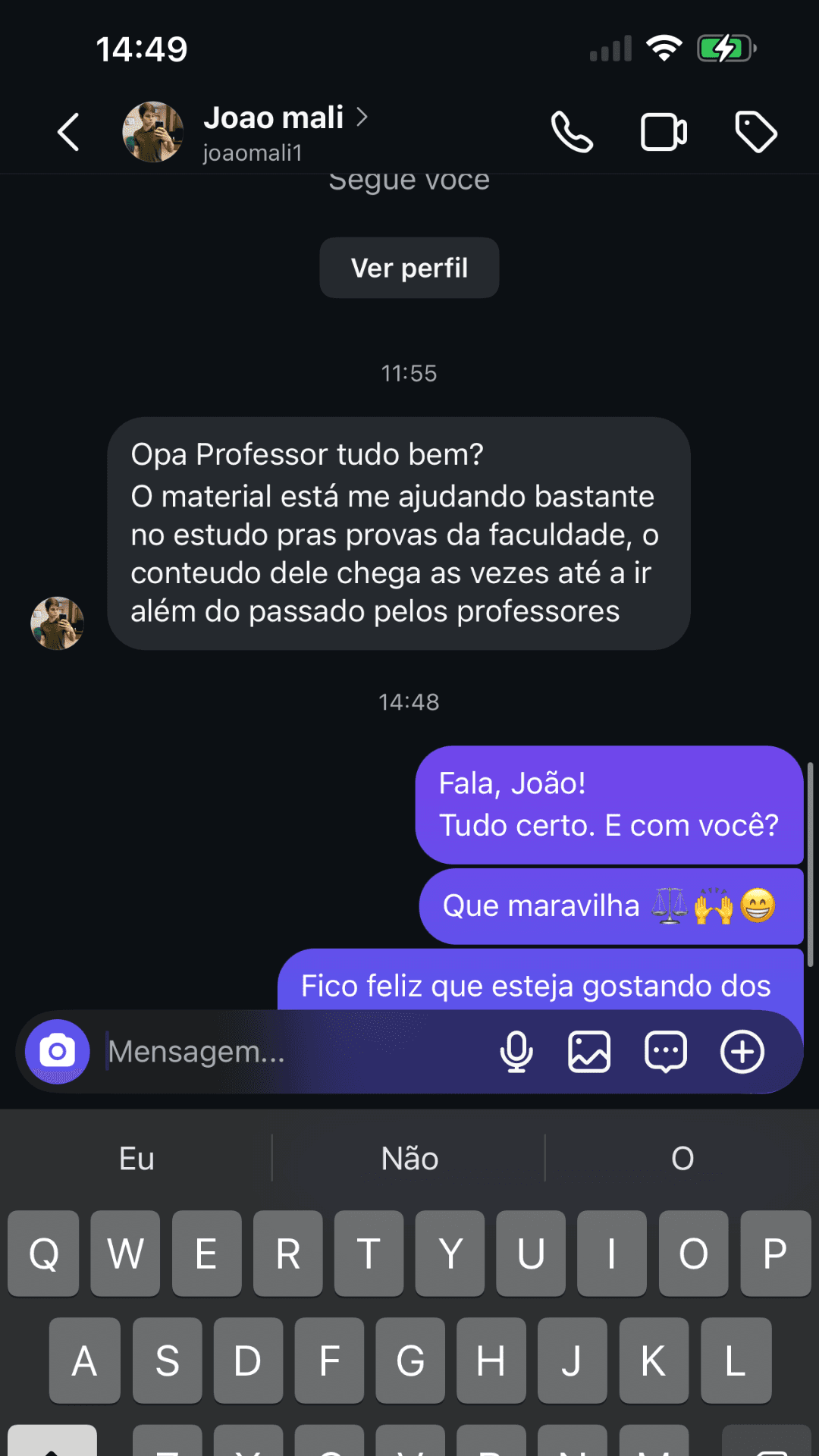Open the sticker picker
Screen dimensions: 819x1456
[x=665, y=1051]
